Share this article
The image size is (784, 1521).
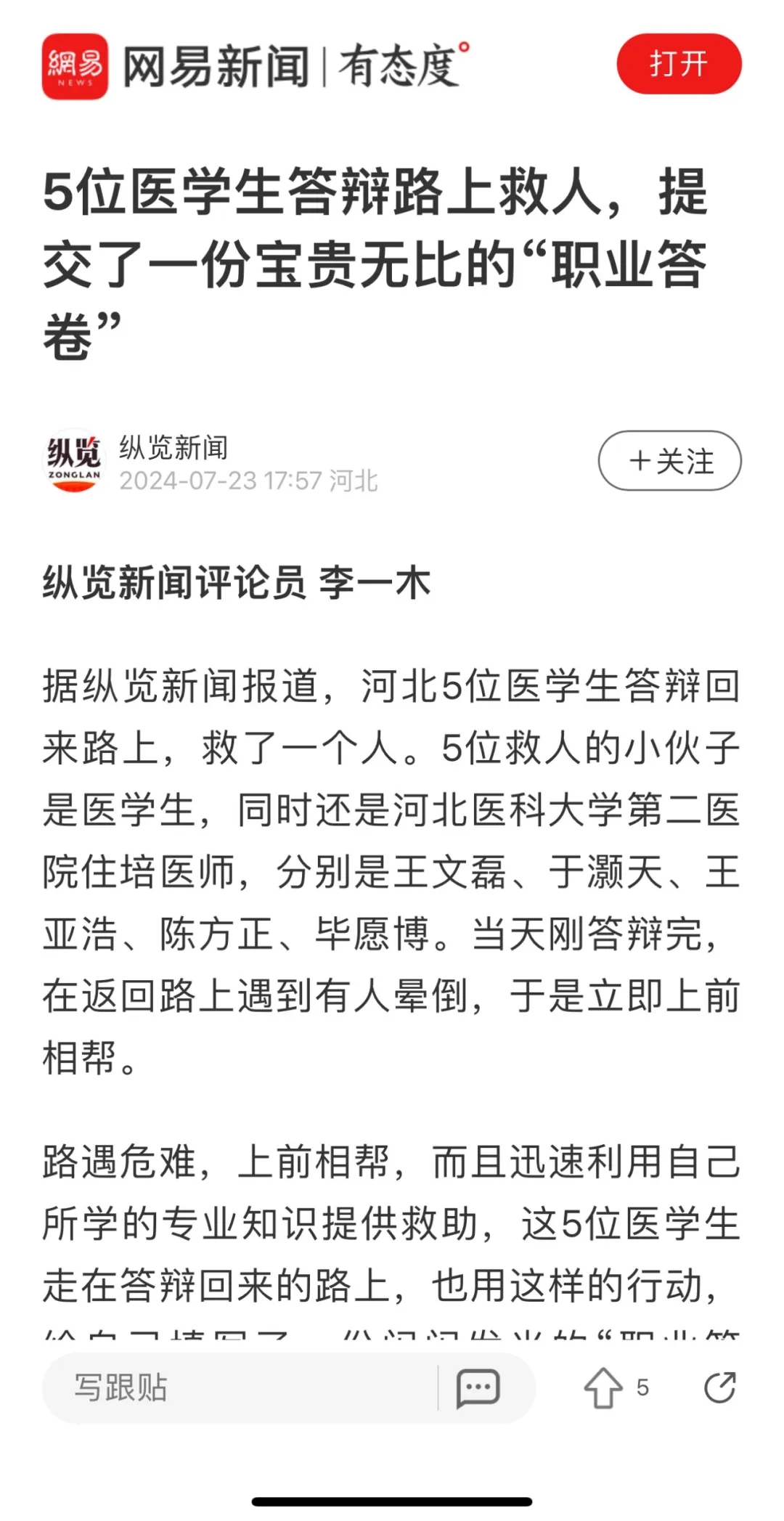[719, 1387]
